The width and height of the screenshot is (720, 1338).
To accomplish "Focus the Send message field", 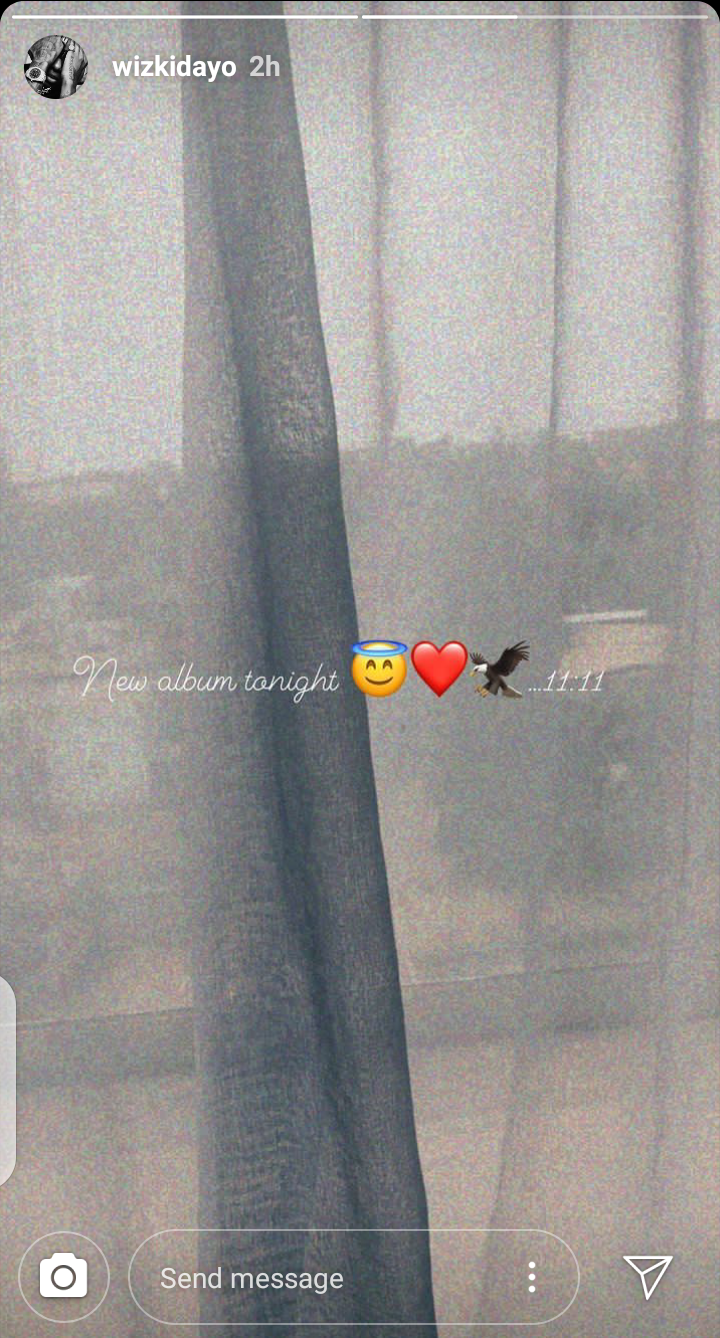I will click(x=320, y=1277).
